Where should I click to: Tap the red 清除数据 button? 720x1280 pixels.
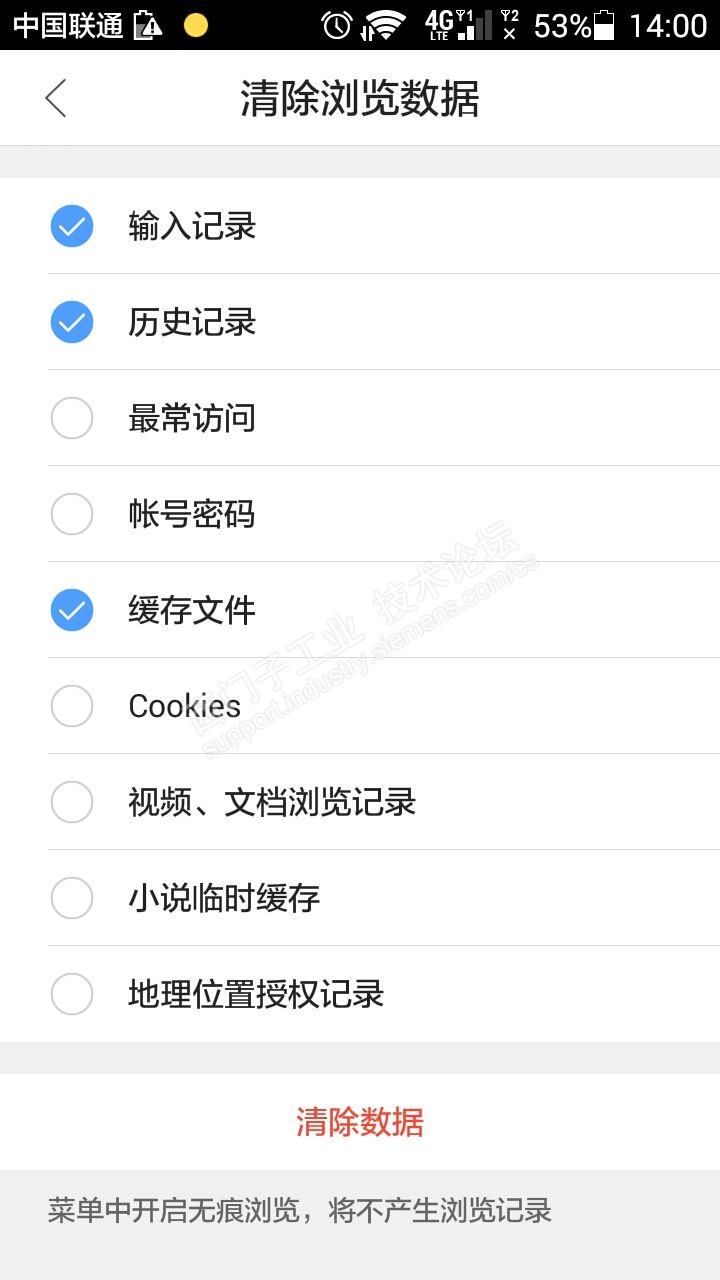pos(360,1122)
